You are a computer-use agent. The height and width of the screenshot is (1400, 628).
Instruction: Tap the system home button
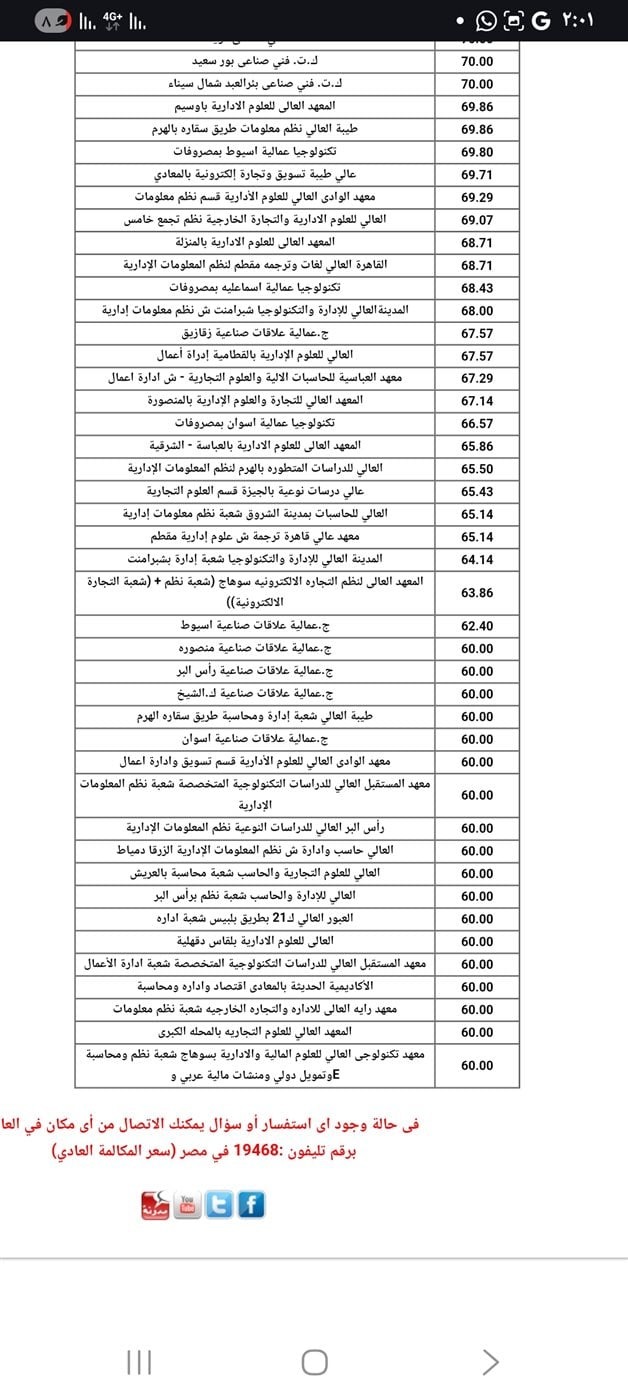coord(314,1361)
